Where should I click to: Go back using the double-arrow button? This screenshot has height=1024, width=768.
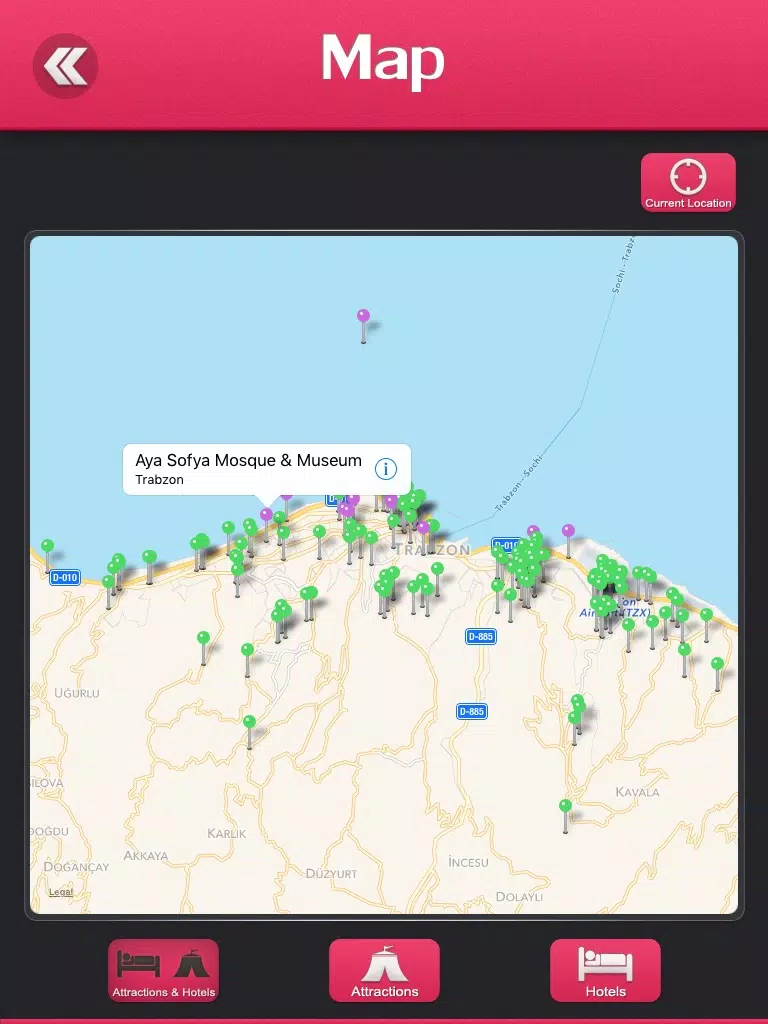(x=66, y=67)
